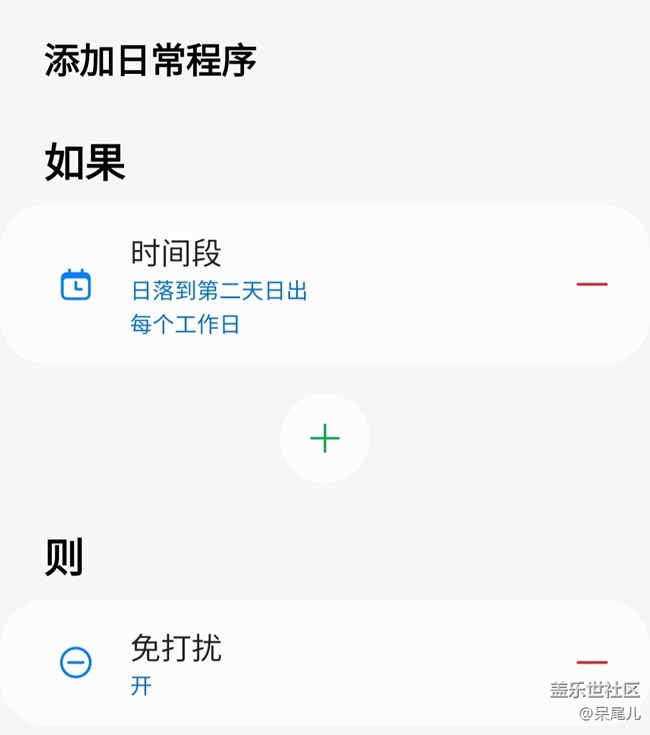Image resolution: width=650 pixels, height=735 pixels.
Task: Remove the 免打扰 action
Action: pyautogui.click(x=592, y=662)
